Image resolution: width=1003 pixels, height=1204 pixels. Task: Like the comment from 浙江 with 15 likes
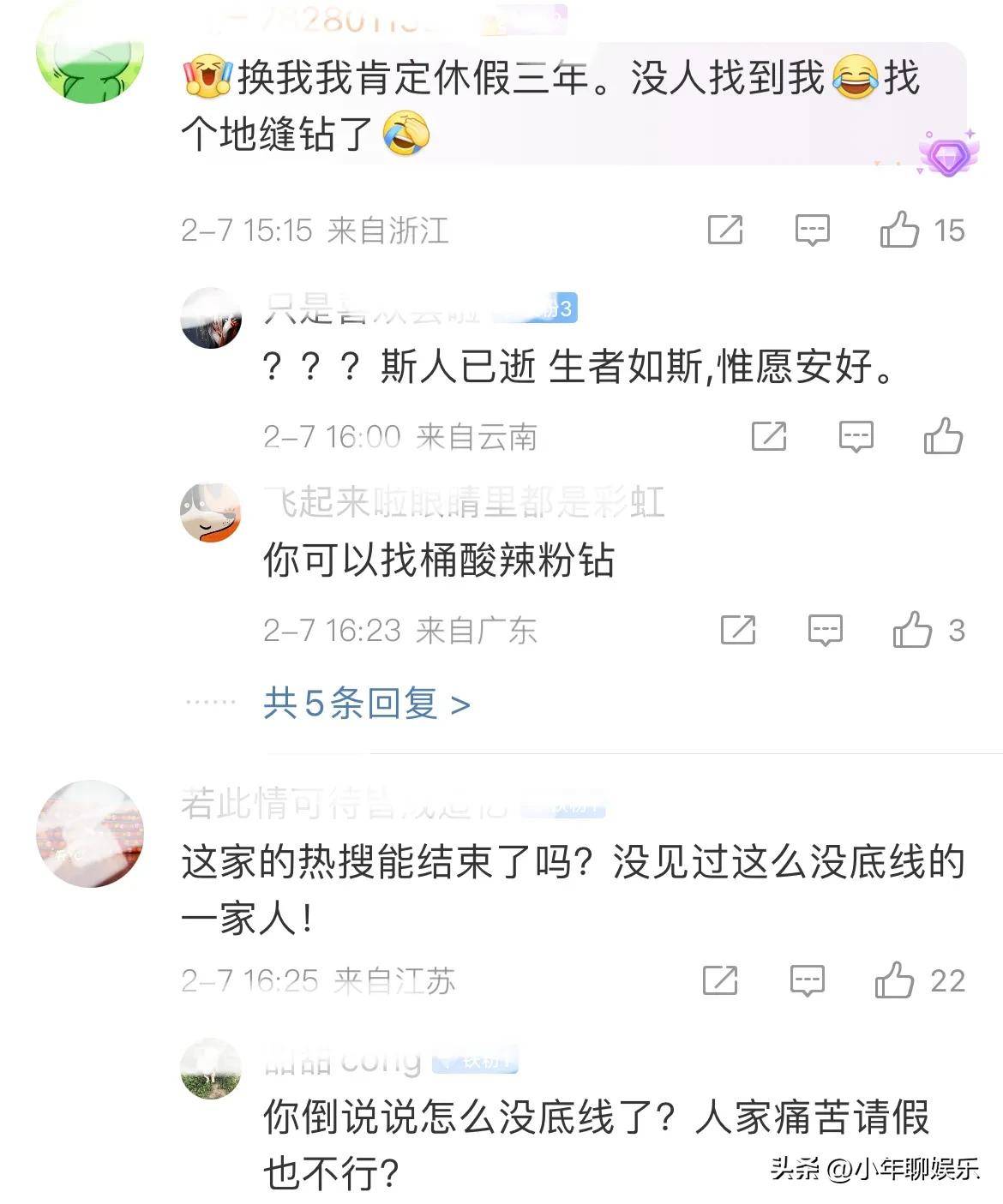900,230
